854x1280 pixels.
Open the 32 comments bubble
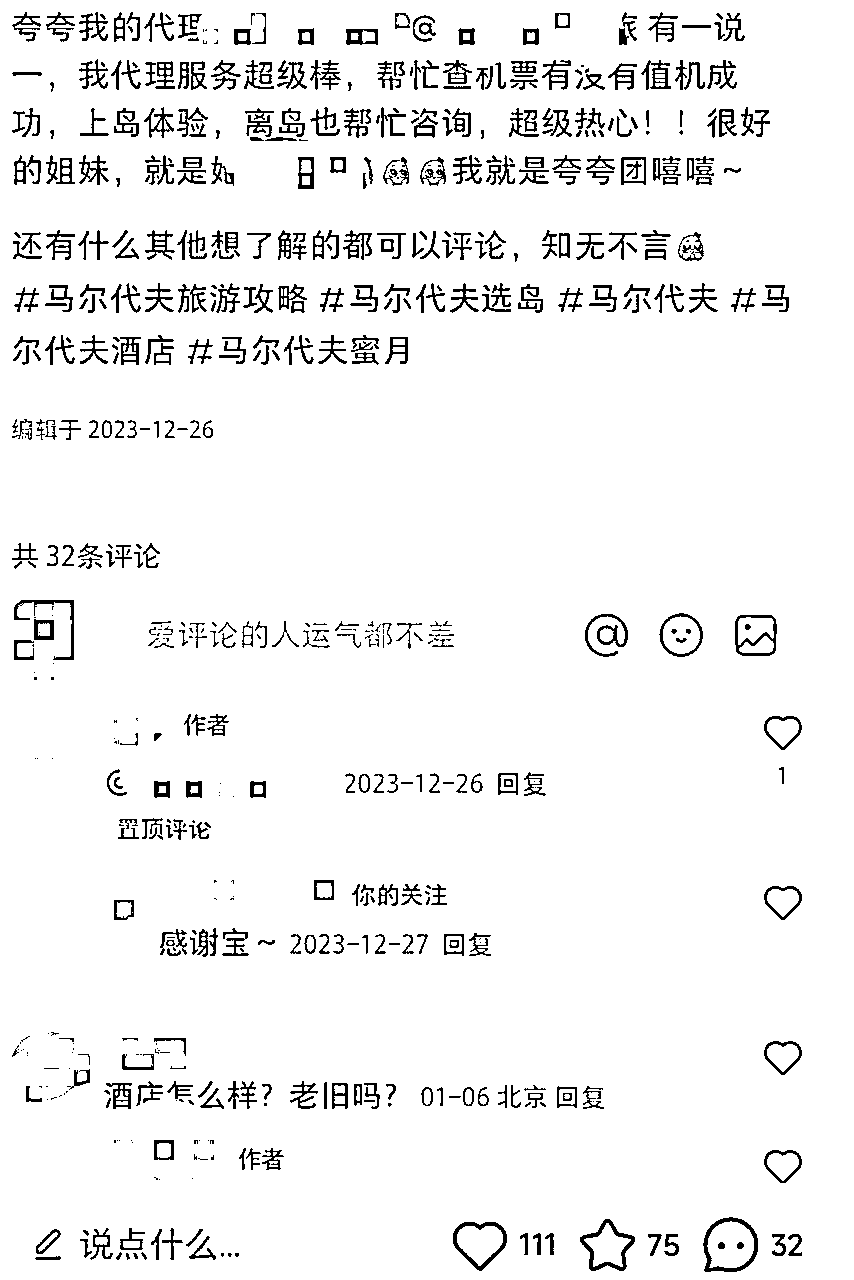pos(730,1245)
